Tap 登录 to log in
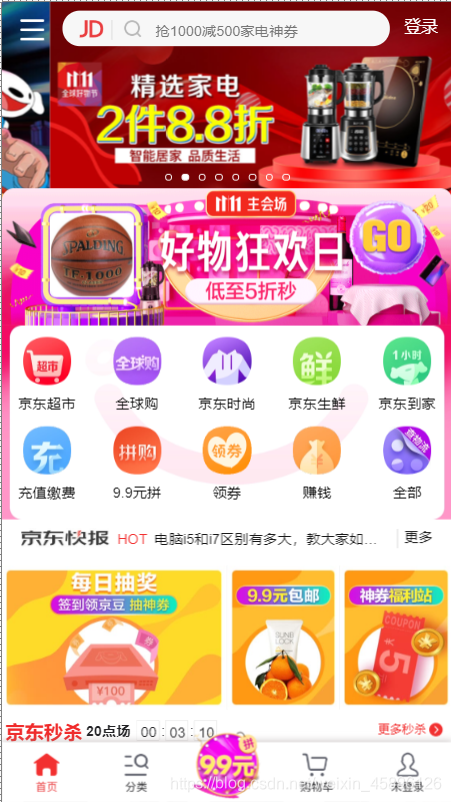 coord(421,27)
